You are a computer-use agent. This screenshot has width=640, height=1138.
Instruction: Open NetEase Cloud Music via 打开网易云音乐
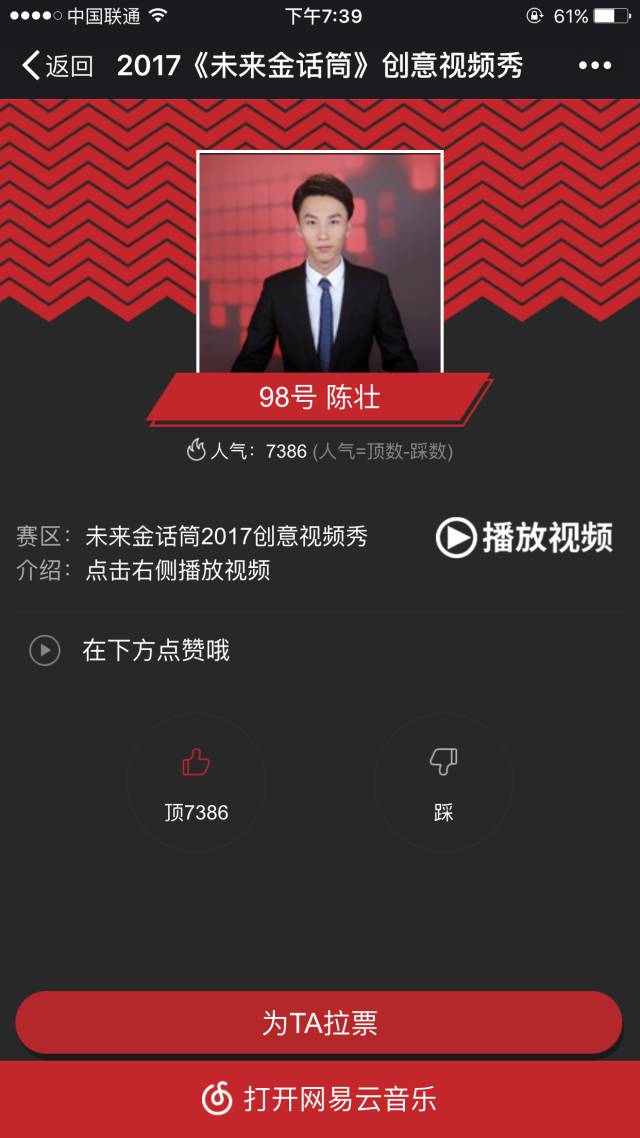point(320,1099)
